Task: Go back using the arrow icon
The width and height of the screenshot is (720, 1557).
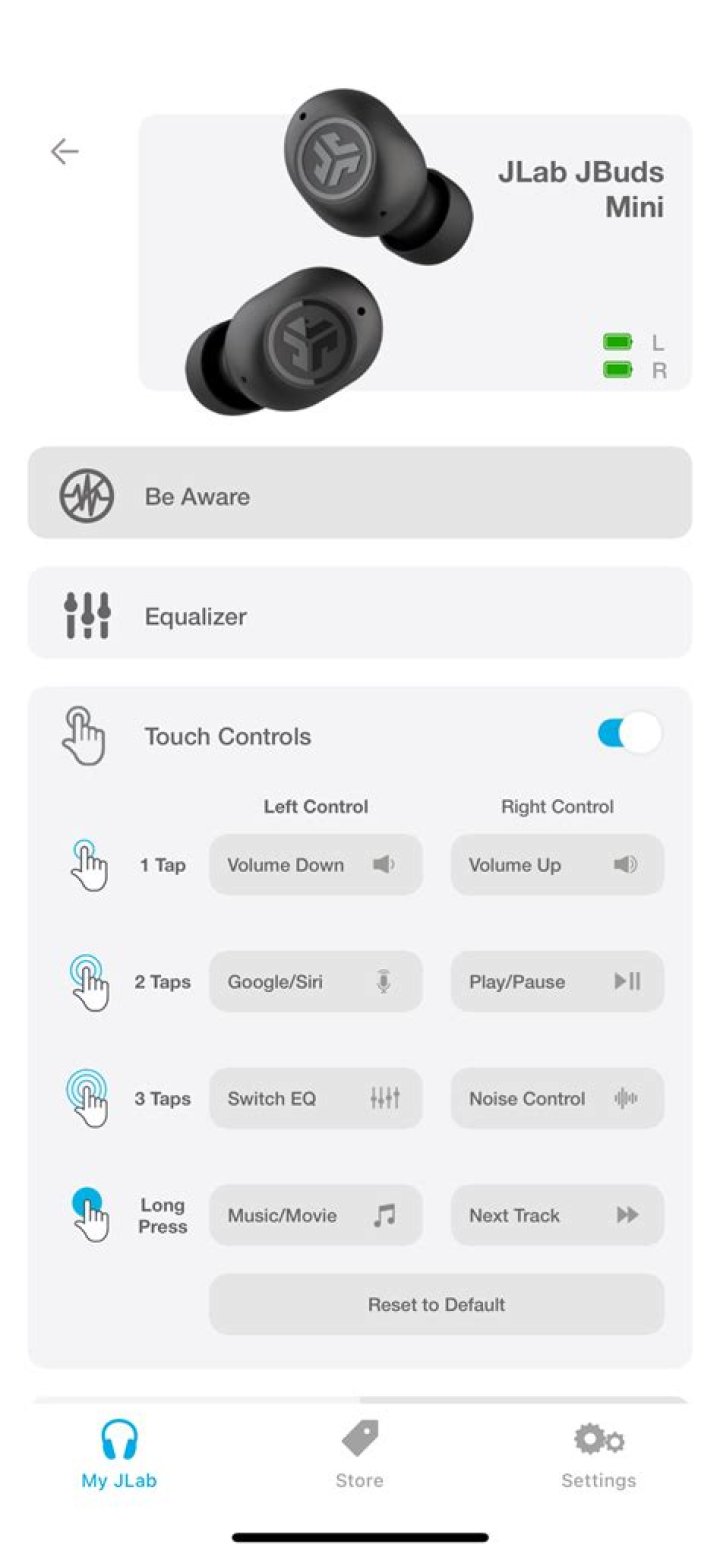Action: [x=64, y=151]
